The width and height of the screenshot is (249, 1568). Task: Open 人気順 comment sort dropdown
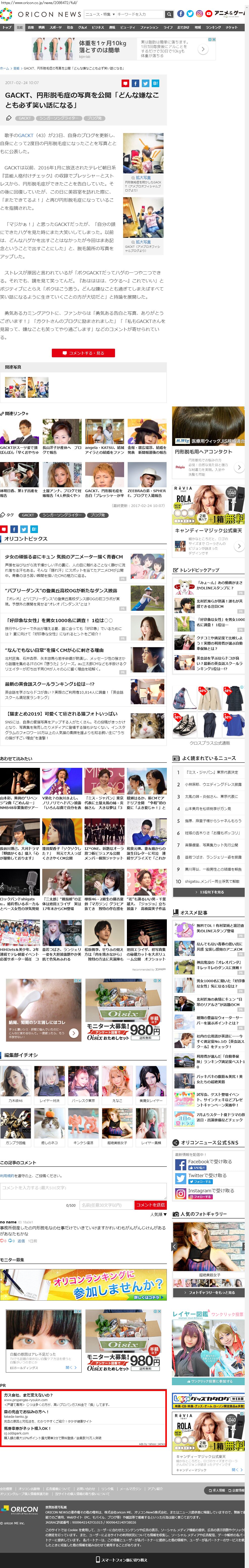click(x=158, y=1214)
